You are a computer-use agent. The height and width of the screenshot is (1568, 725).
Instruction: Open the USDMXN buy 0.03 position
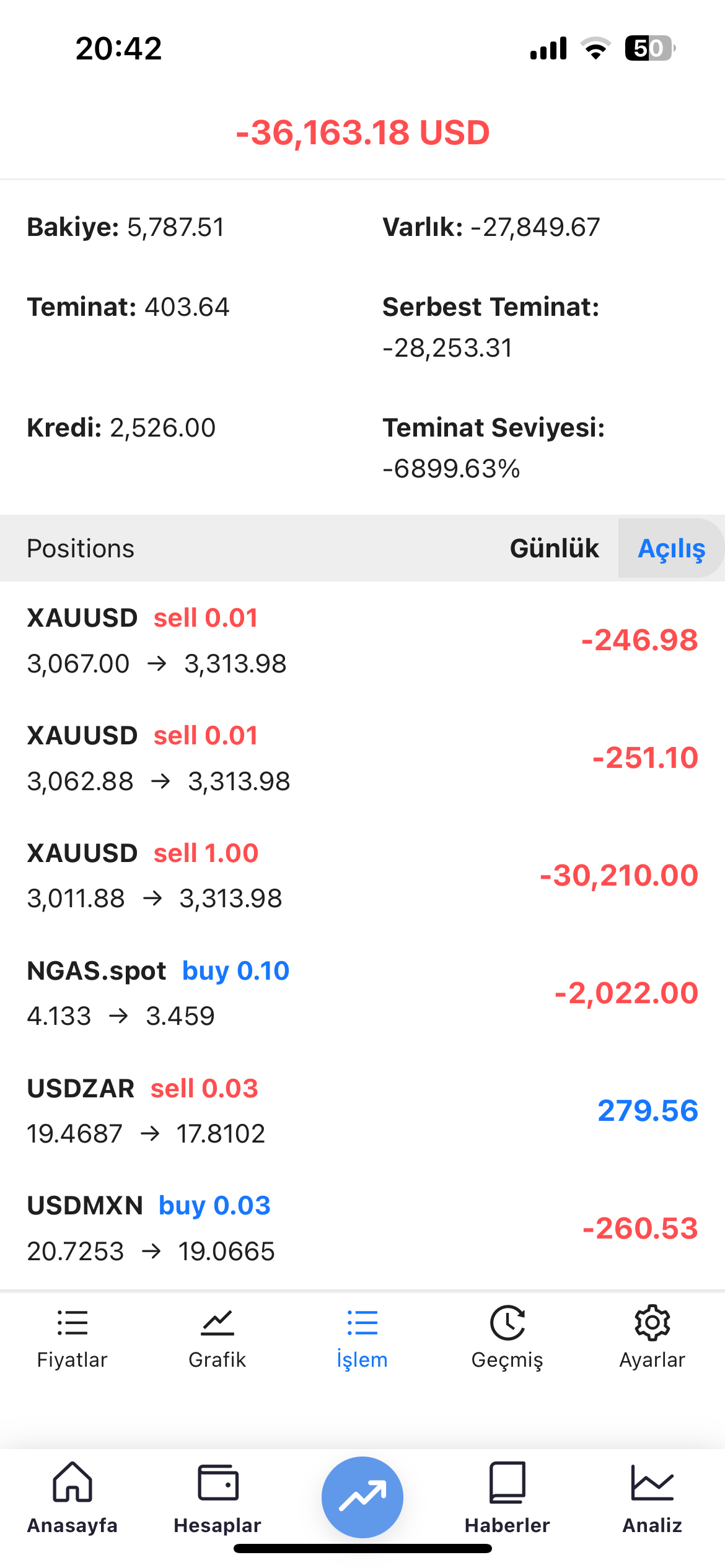pos(362,1228)
